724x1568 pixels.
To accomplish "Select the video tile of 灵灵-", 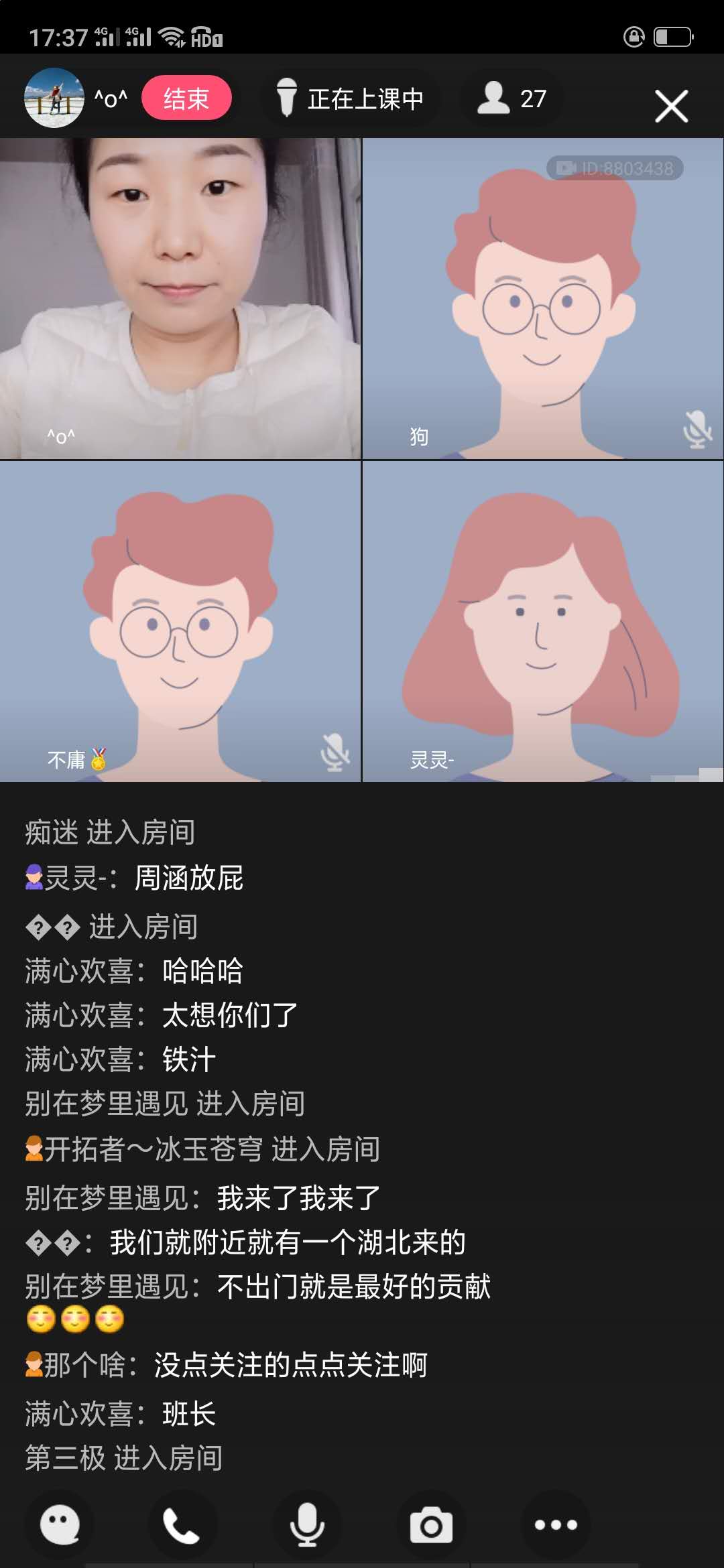I will (543, 621).
